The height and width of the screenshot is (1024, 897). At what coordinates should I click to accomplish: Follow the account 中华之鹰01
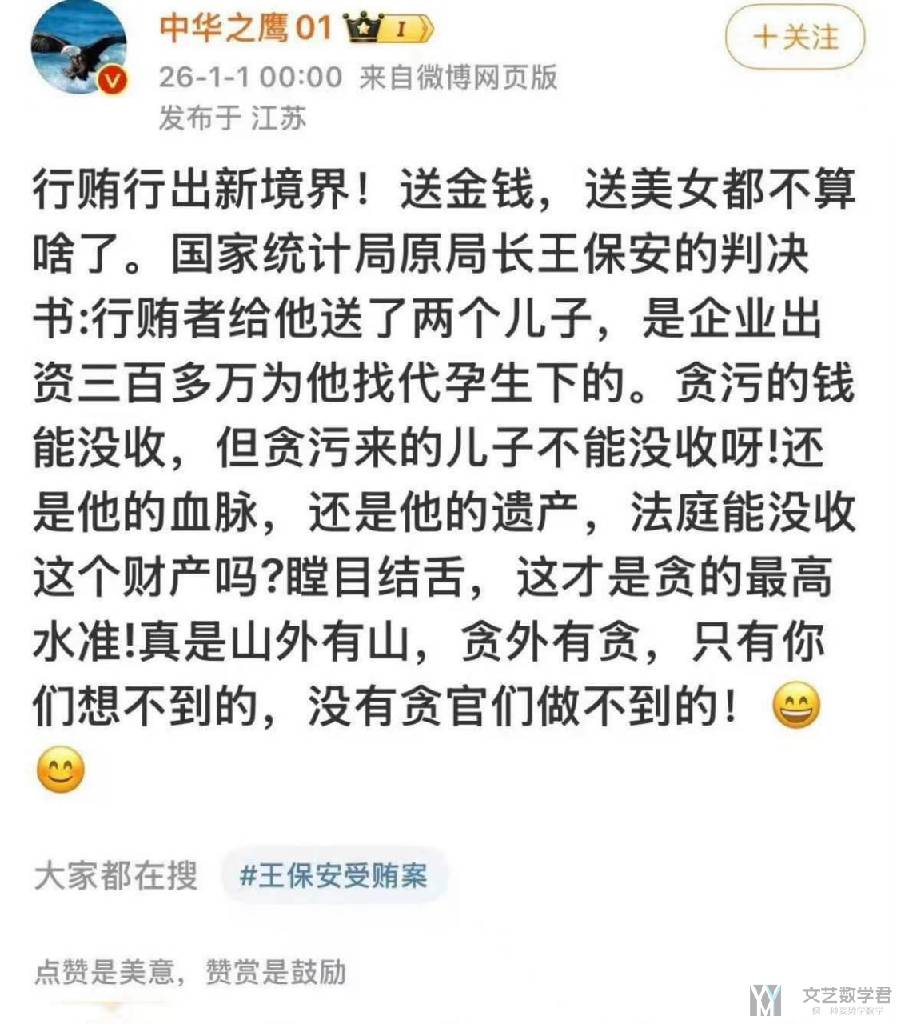795,38
